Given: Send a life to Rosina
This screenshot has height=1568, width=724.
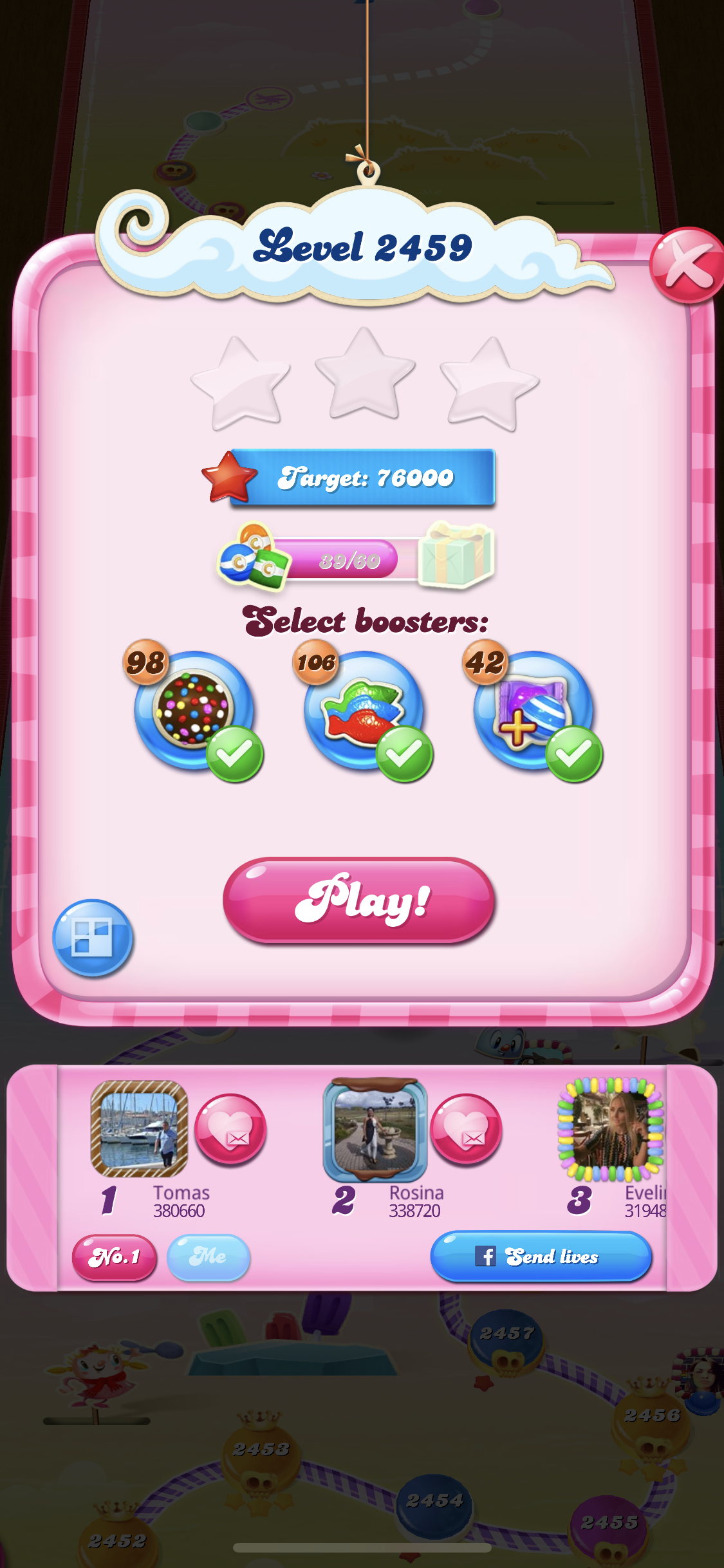Looking at the screenshot, I should pyautogui.click(x=466, y=1130).
